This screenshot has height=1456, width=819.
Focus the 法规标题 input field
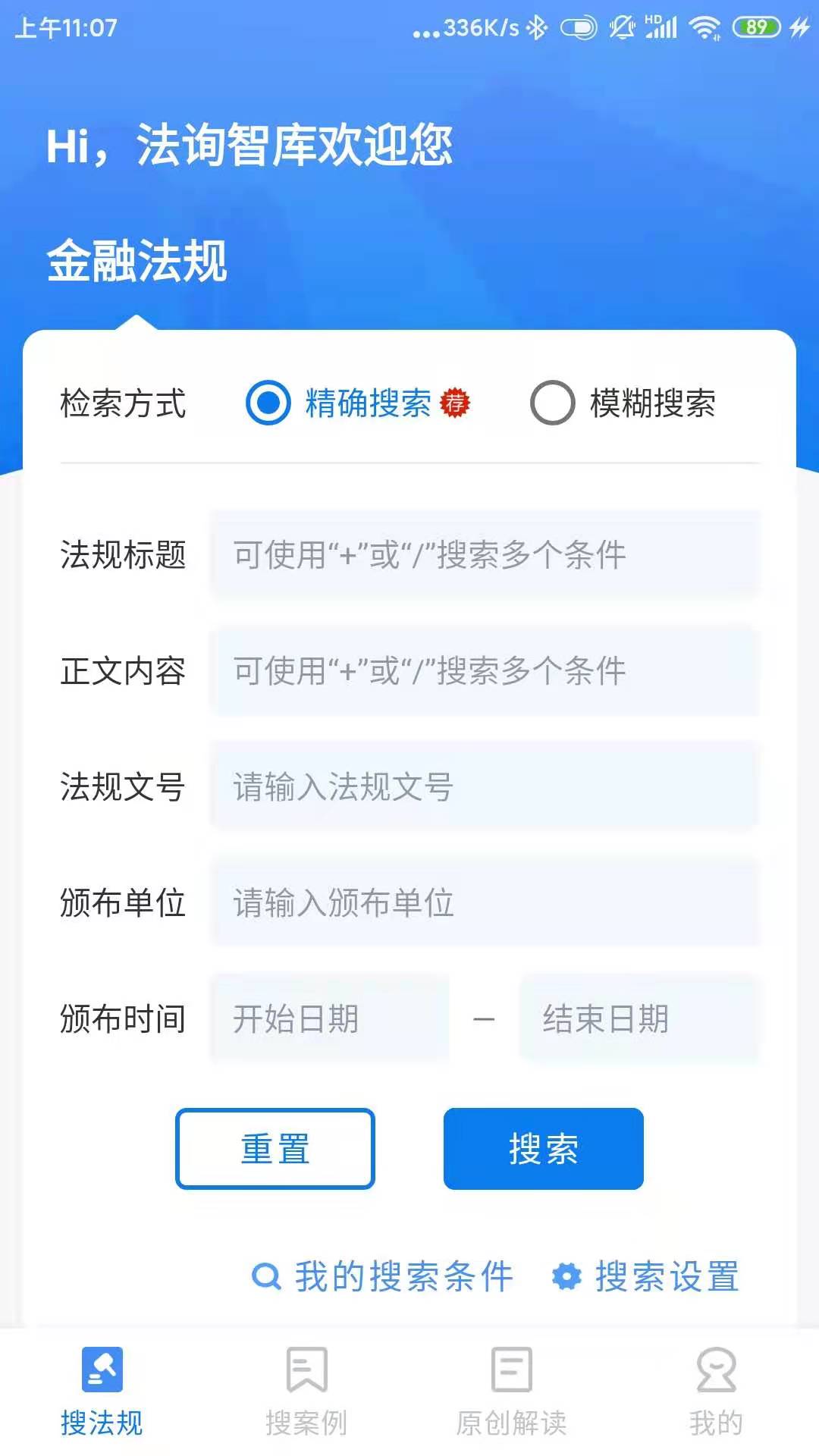click(x=484, y=555)
